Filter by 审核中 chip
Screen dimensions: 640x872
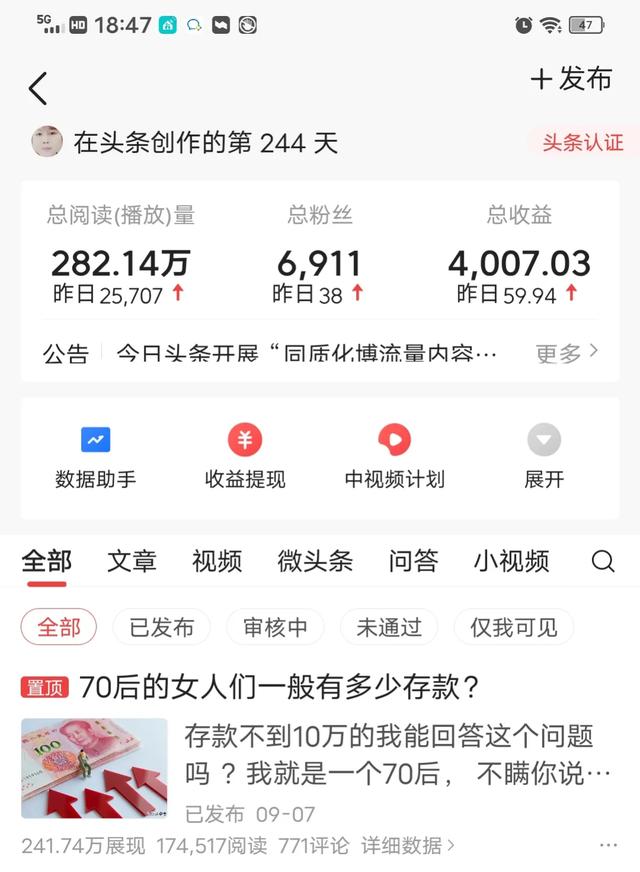pos(275,627)
